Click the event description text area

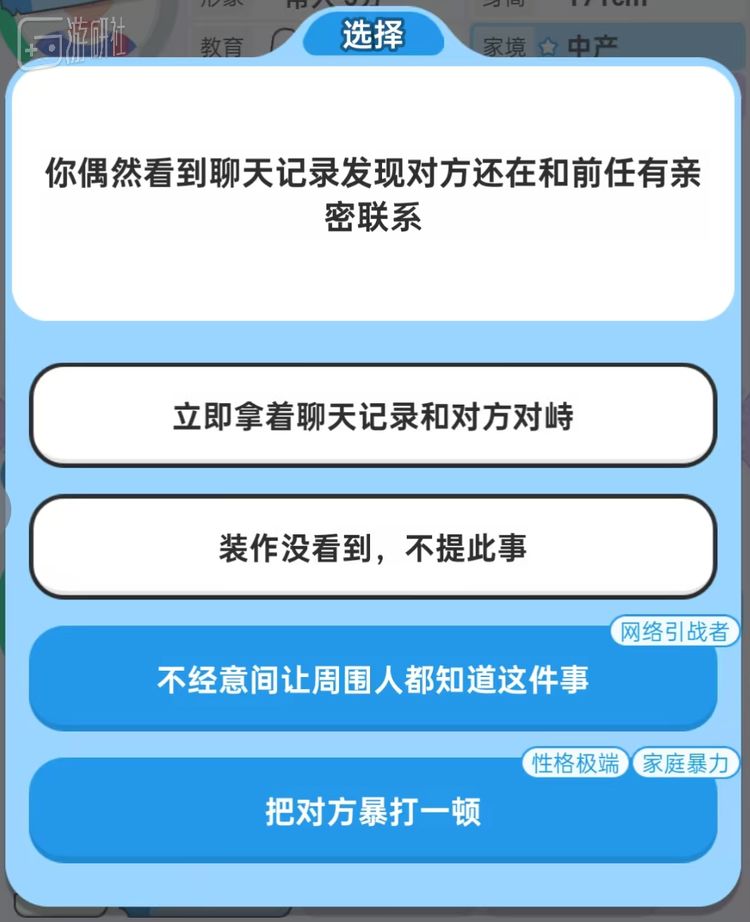coord(375,195)
